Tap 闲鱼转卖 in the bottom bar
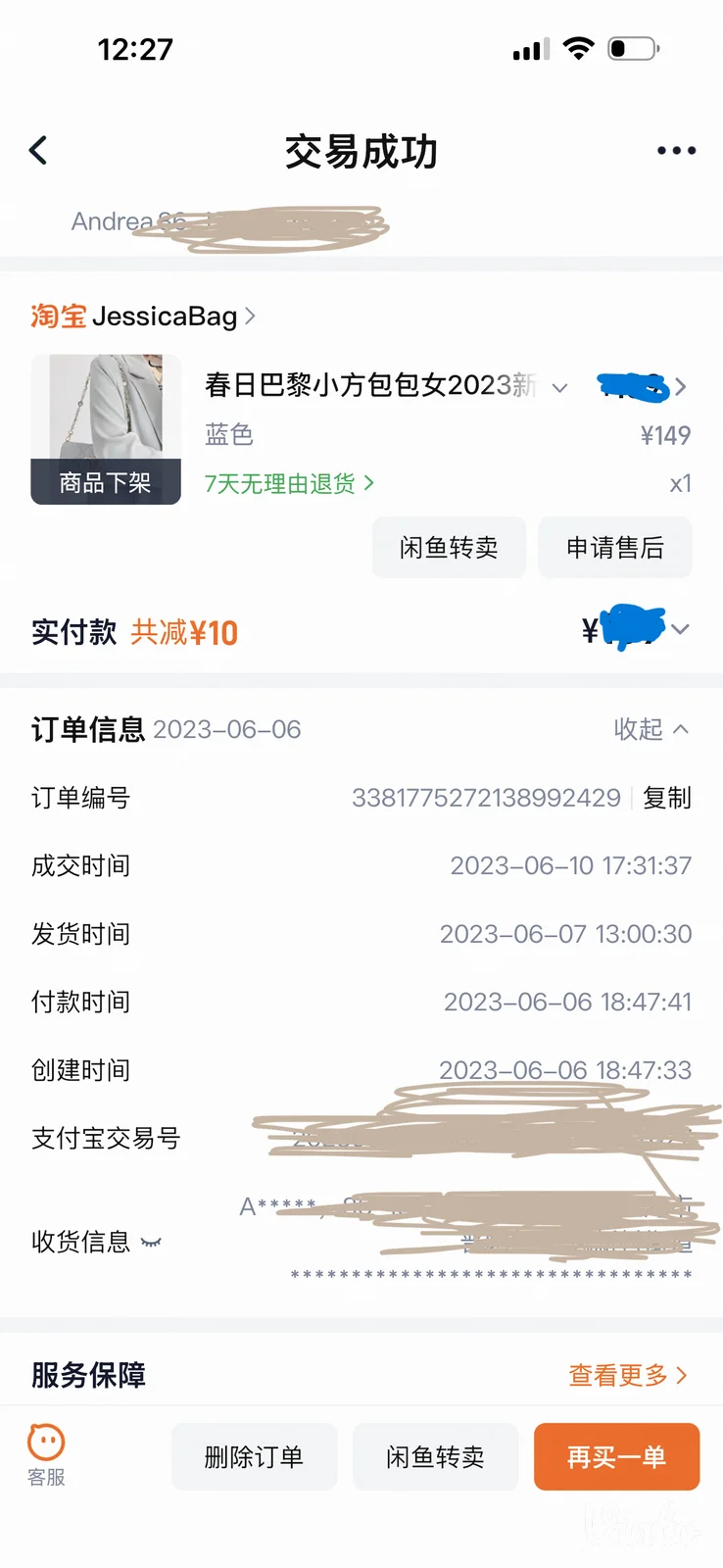 tap(435, 1457)
